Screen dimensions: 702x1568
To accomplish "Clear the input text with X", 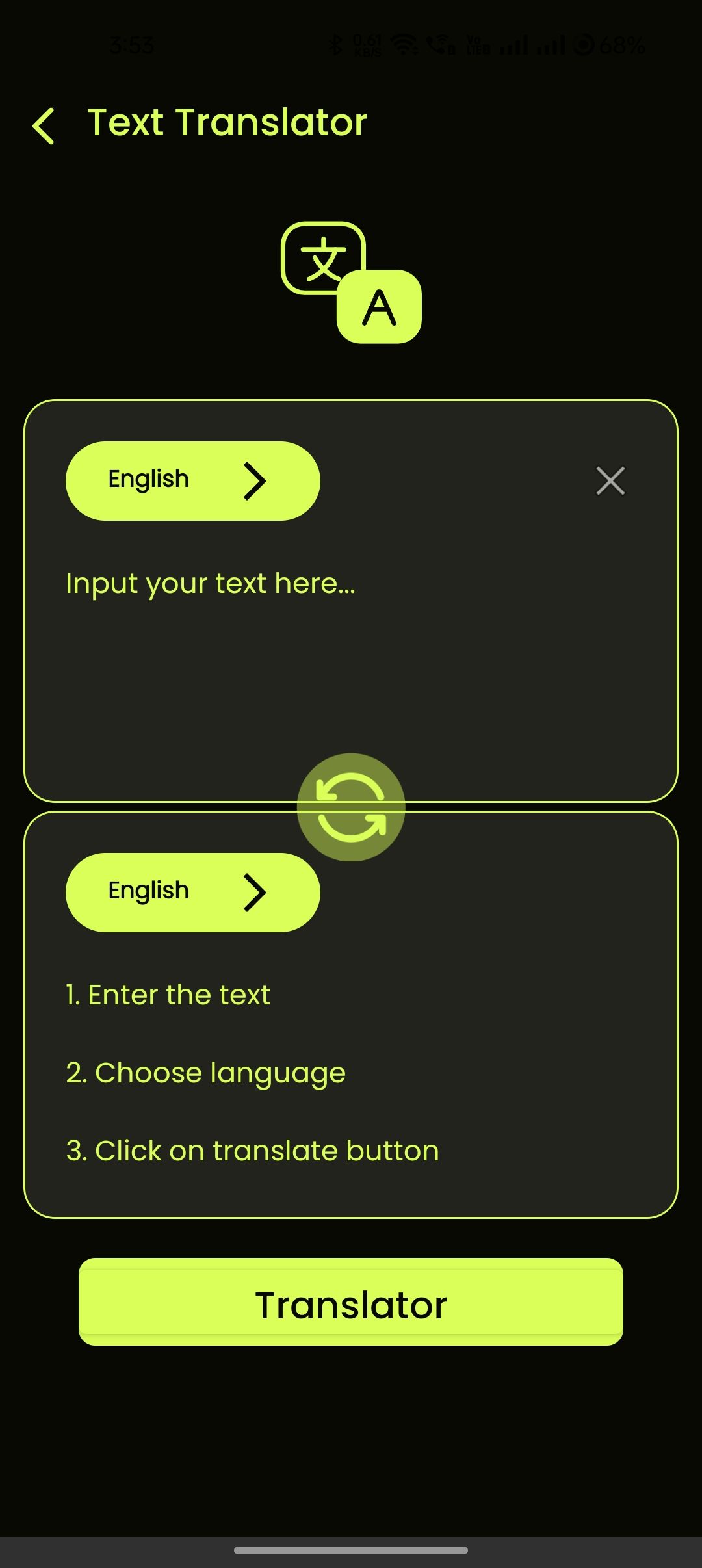I will (x=610, y=481).
